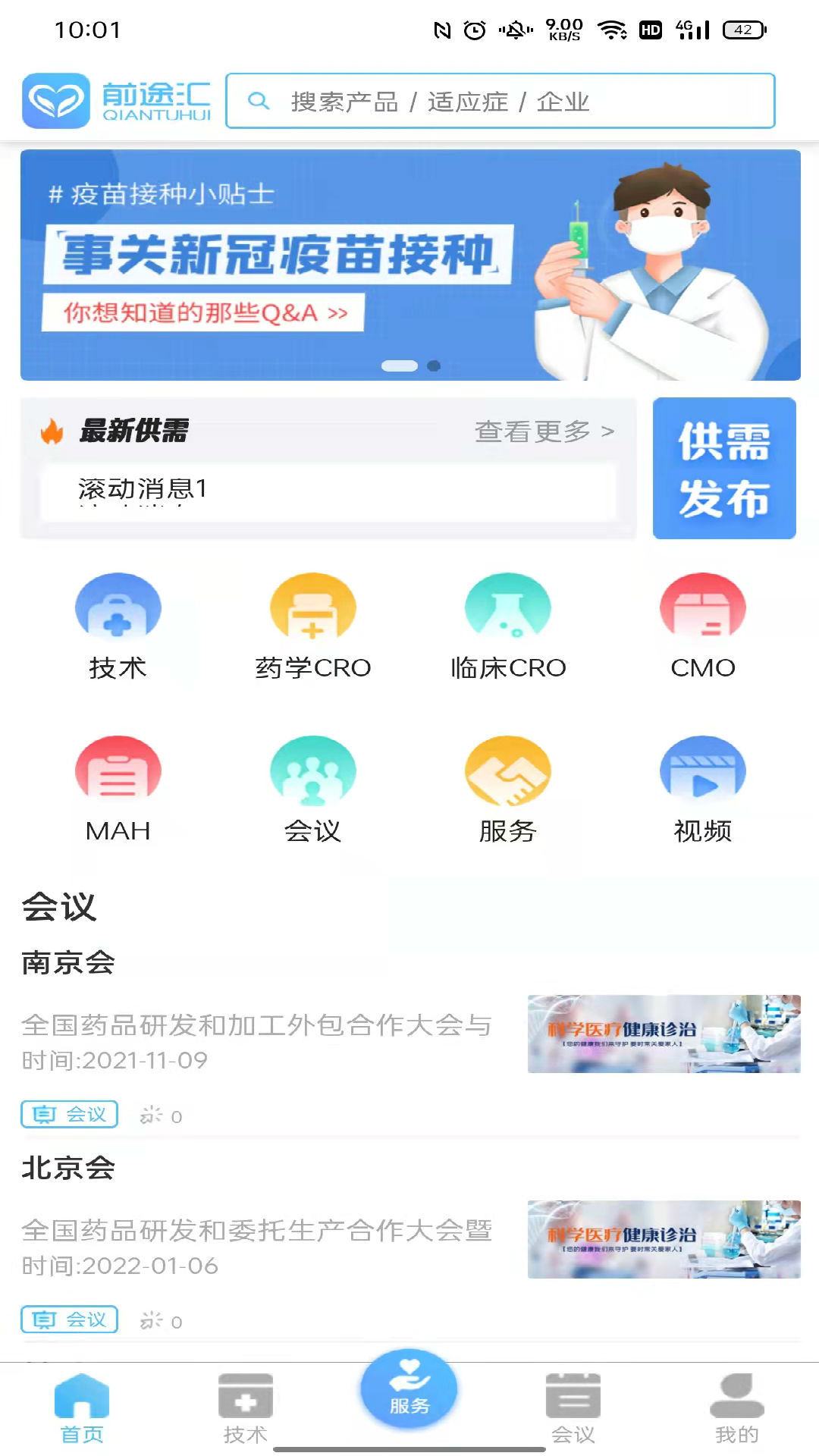Open the 临床CRO flask icon
Screen dimensions: 819x1456
click(508, 607)
